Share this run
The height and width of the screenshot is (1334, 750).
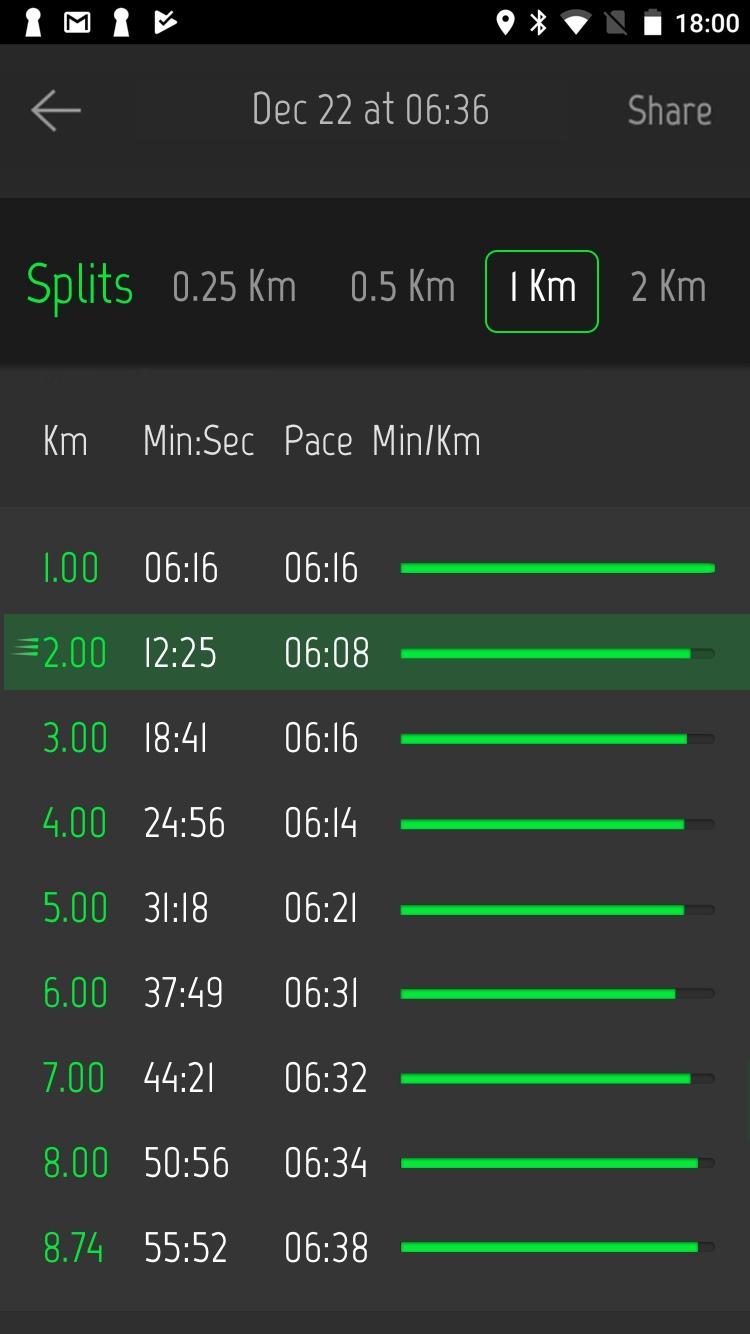[x=669, y=111]
